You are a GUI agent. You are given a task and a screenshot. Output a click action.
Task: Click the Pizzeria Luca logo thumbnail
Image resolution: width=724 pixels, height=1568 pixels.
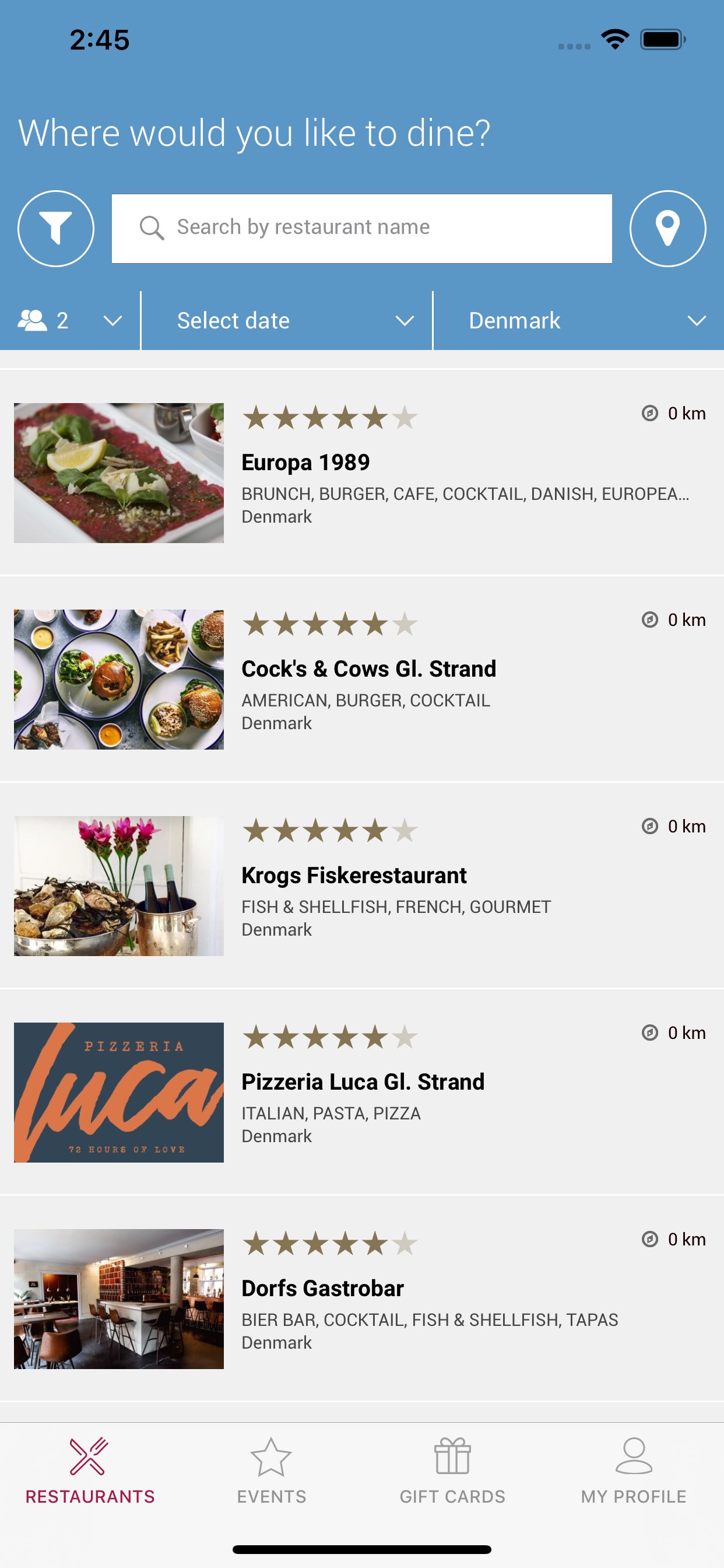point(119,1093)
